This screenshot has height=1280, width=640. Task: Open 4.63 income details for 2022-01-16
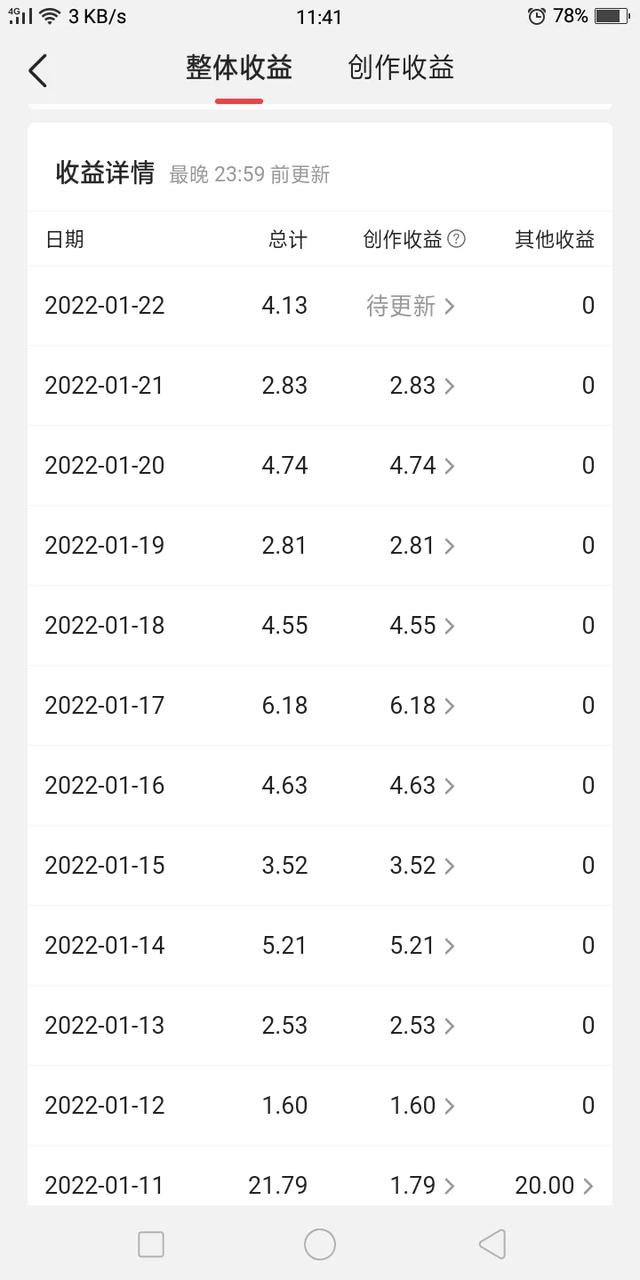click(422, 786)
